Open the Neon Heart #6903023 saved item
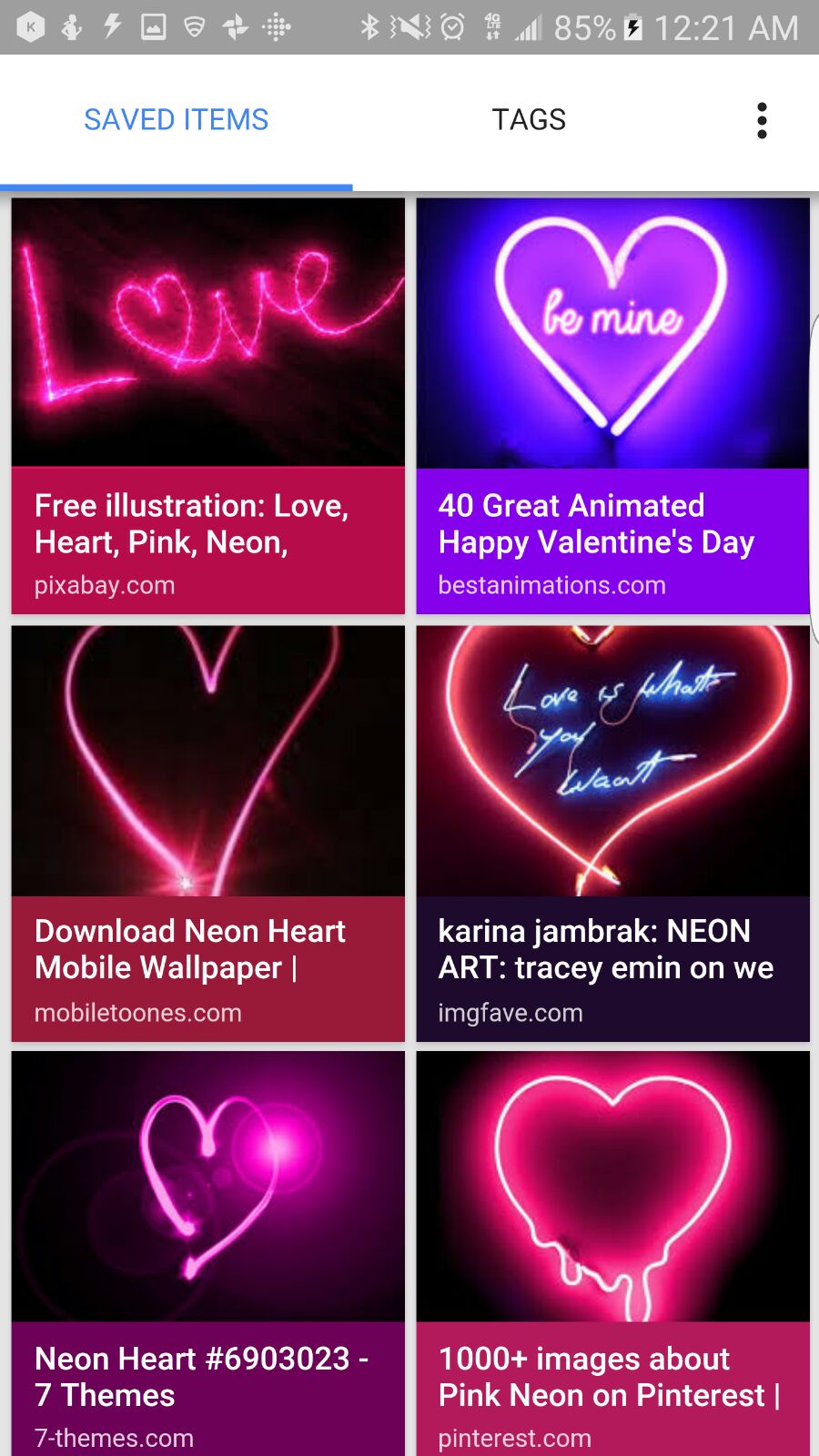The image size is (819, 1456). coord(207,1256)
